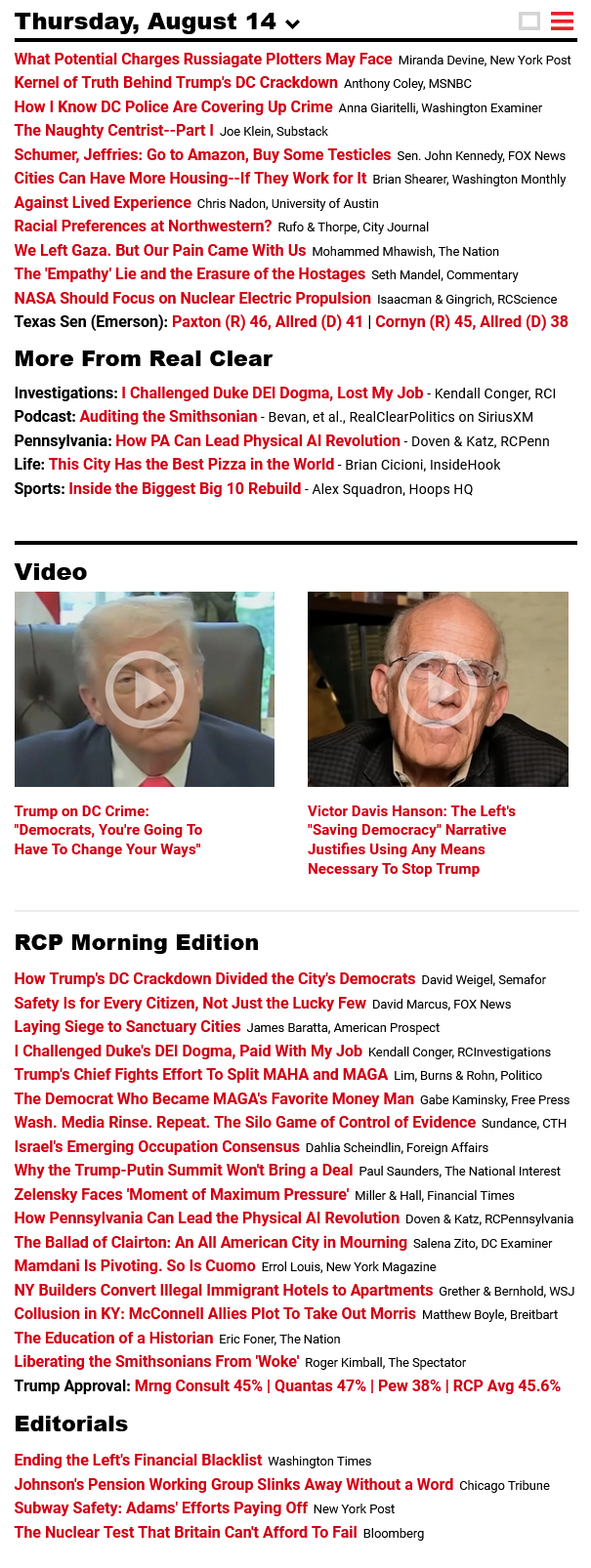View Cornyn (R) 45, Allred (D) 38 poll
Viewport: 591px width, 1568px height.
coord(472,322)
